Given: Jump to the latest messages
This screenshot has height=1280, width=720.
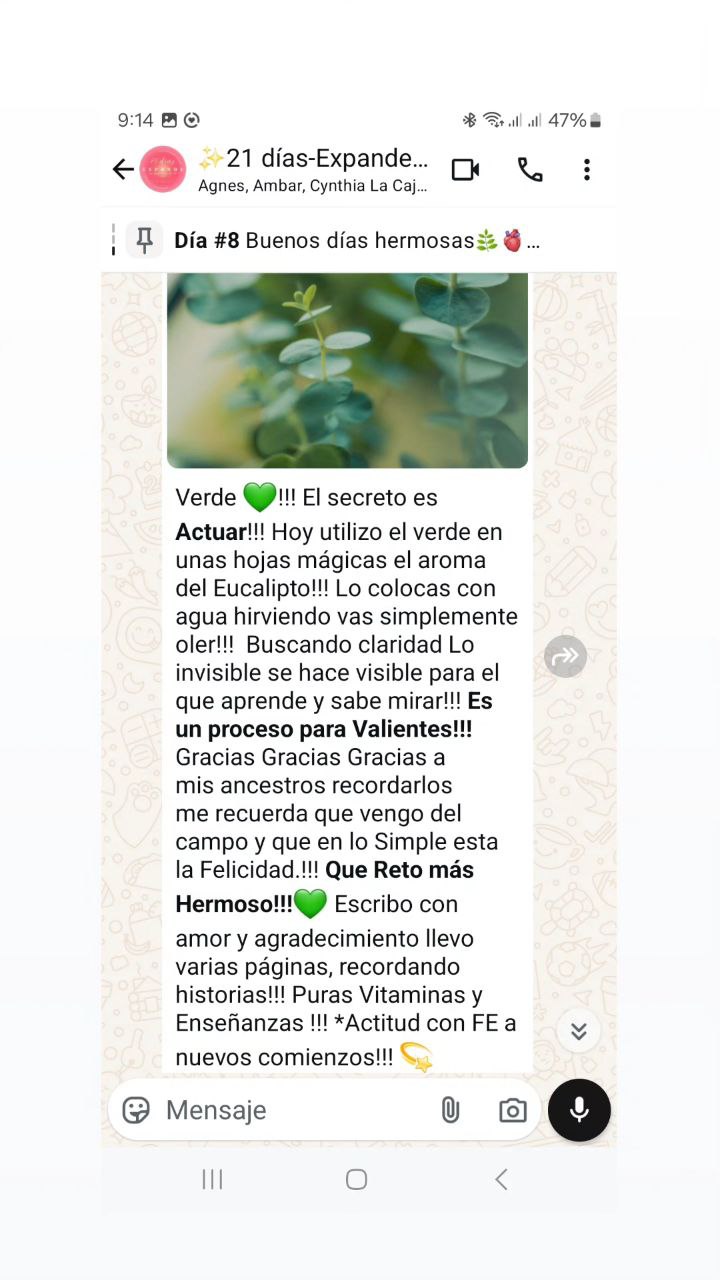Looking at the screenshot, I should (x=578, y=1031).
